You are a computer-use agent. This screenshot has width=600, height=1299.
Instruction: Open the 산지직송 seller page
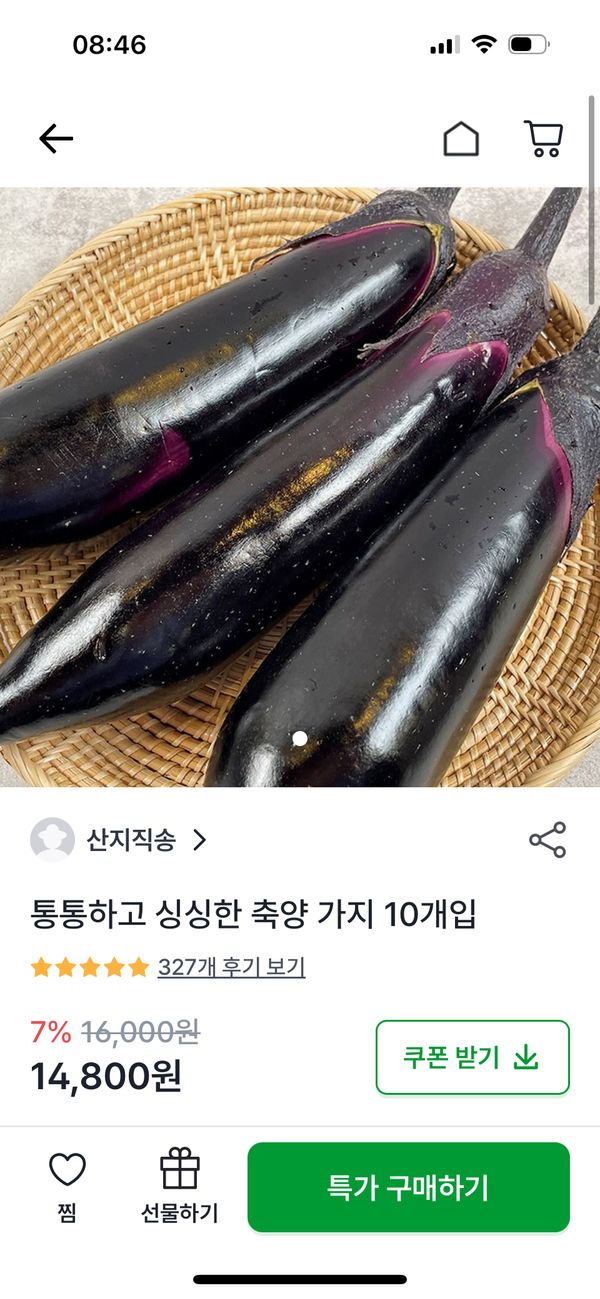pyautogui.click(x=130, y=840)
